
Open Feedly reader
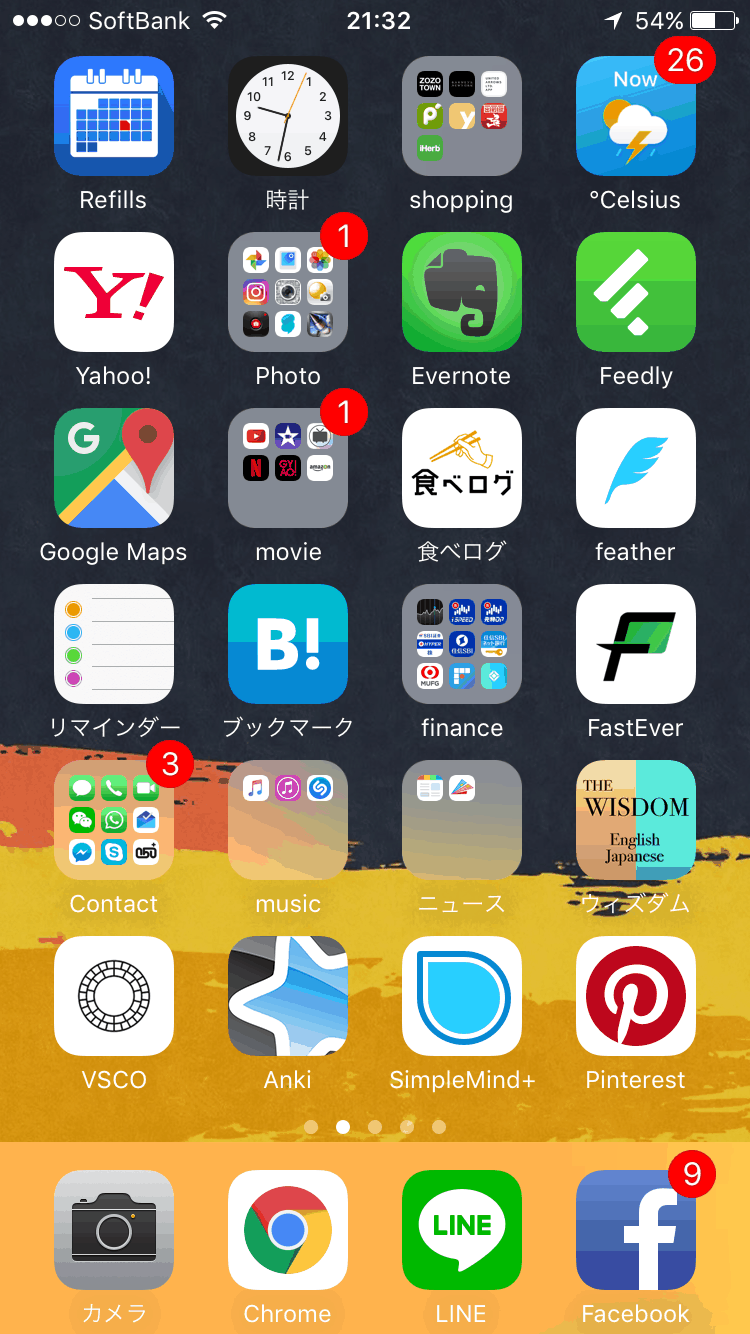point(636,292)
